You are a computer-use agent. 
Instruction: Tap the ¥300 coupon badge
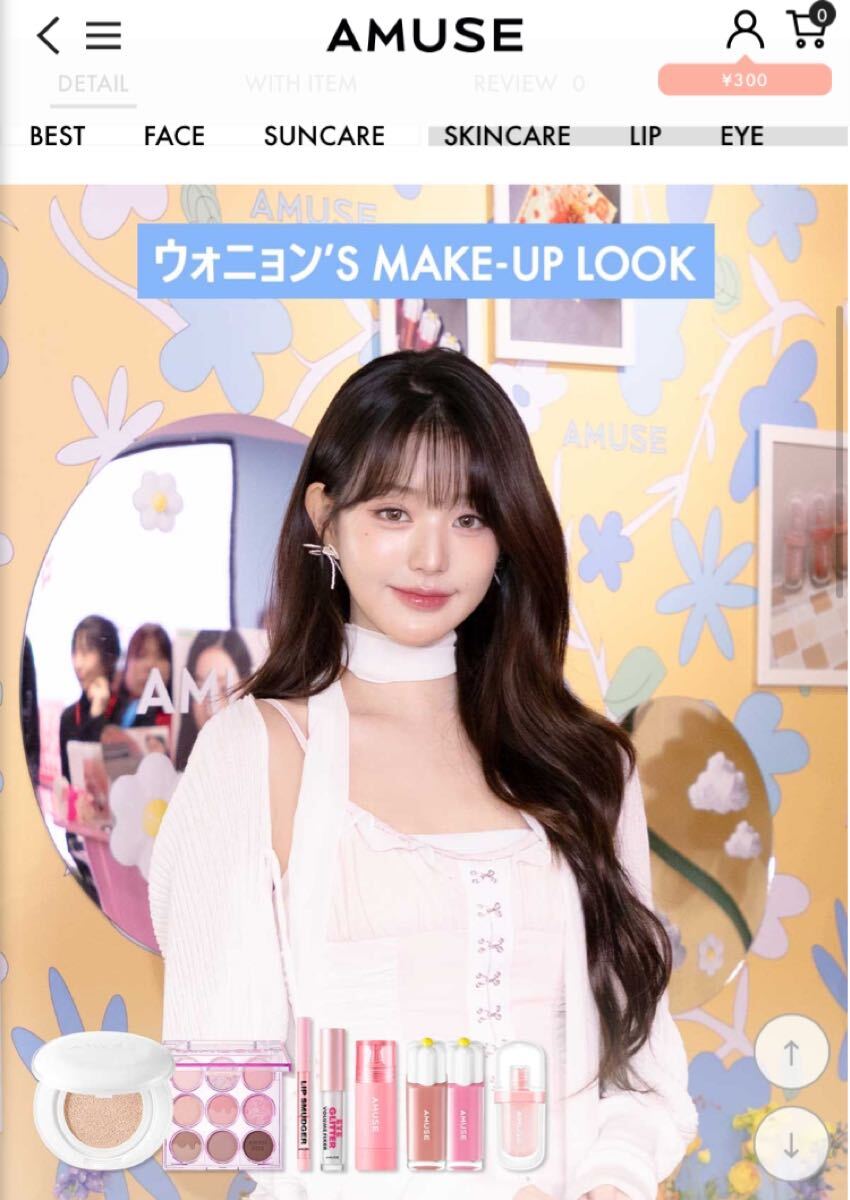point(744,80)
